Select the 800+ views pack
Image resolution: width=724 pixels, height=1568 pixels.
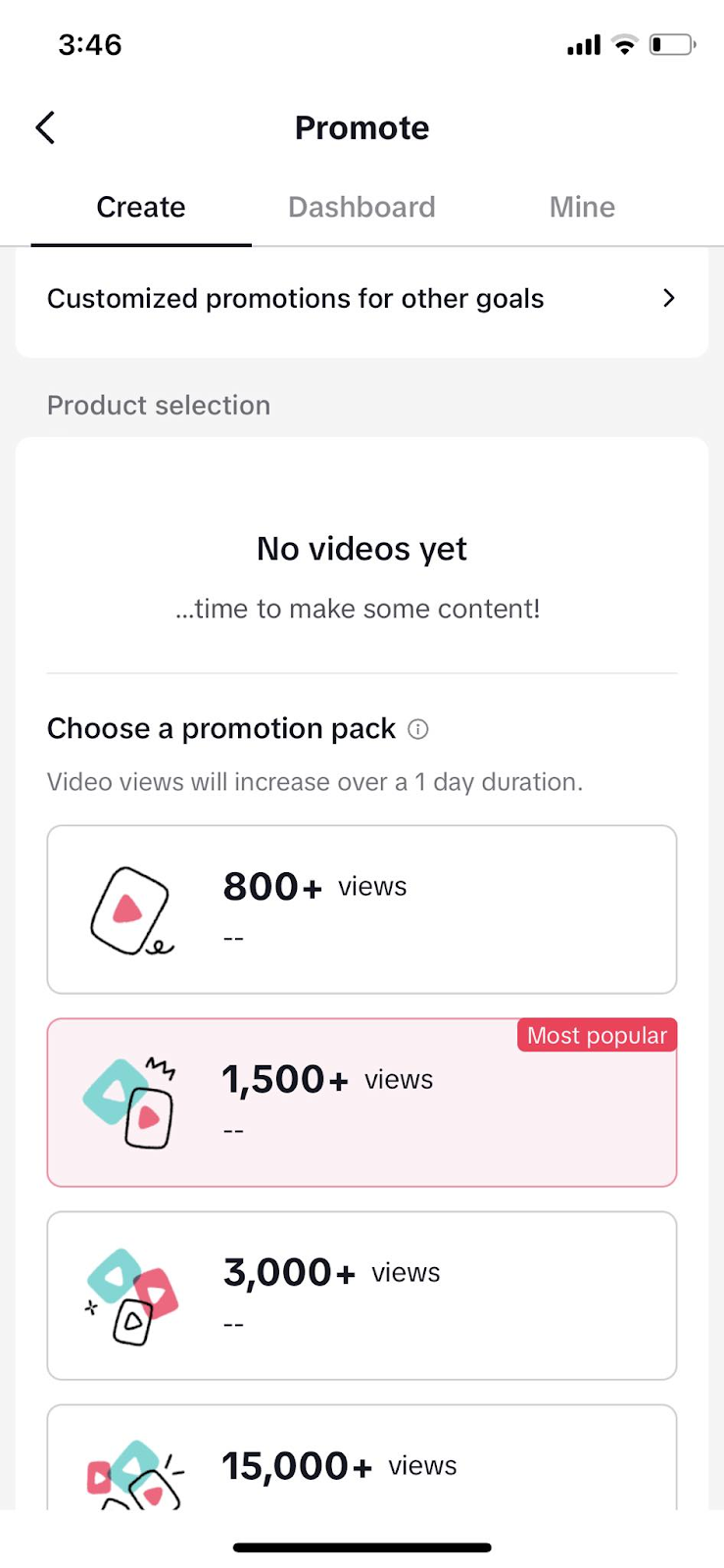point(362,909)
